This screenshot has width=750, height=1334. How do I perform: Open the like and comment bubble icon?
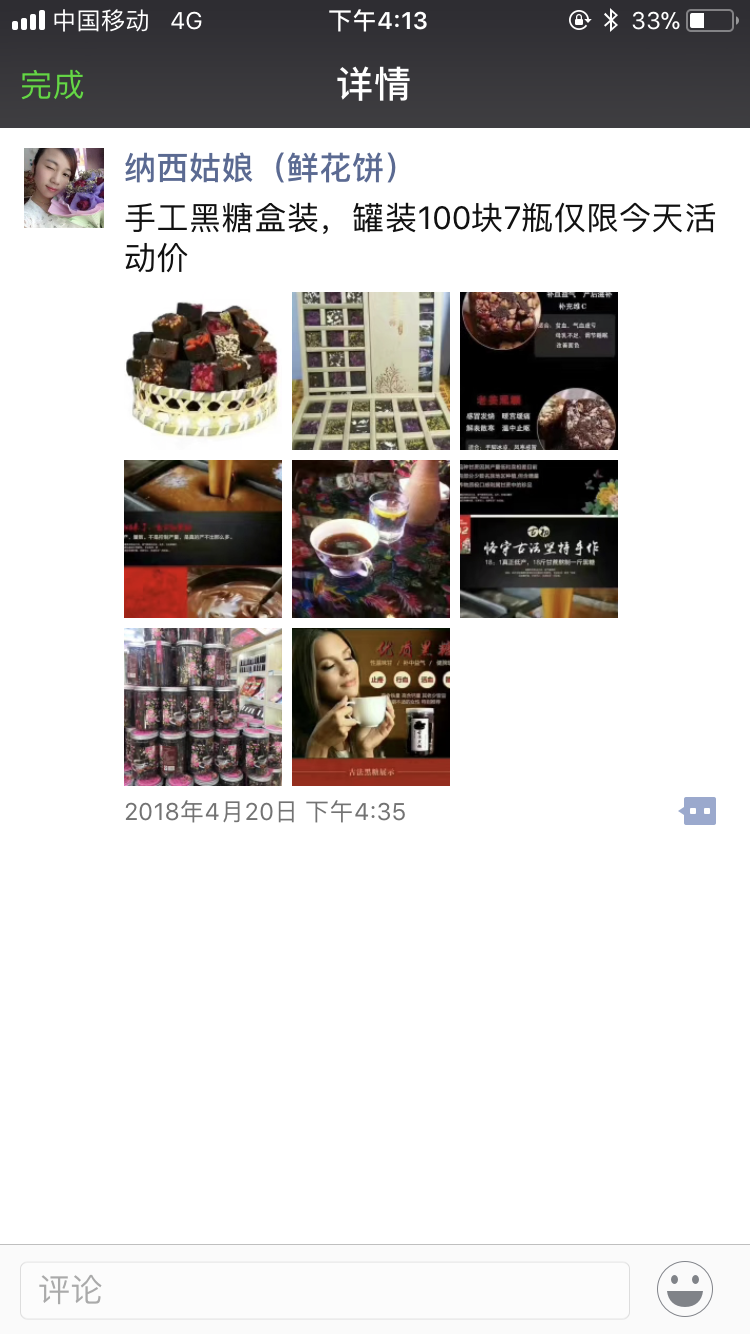tap(699, 811)
